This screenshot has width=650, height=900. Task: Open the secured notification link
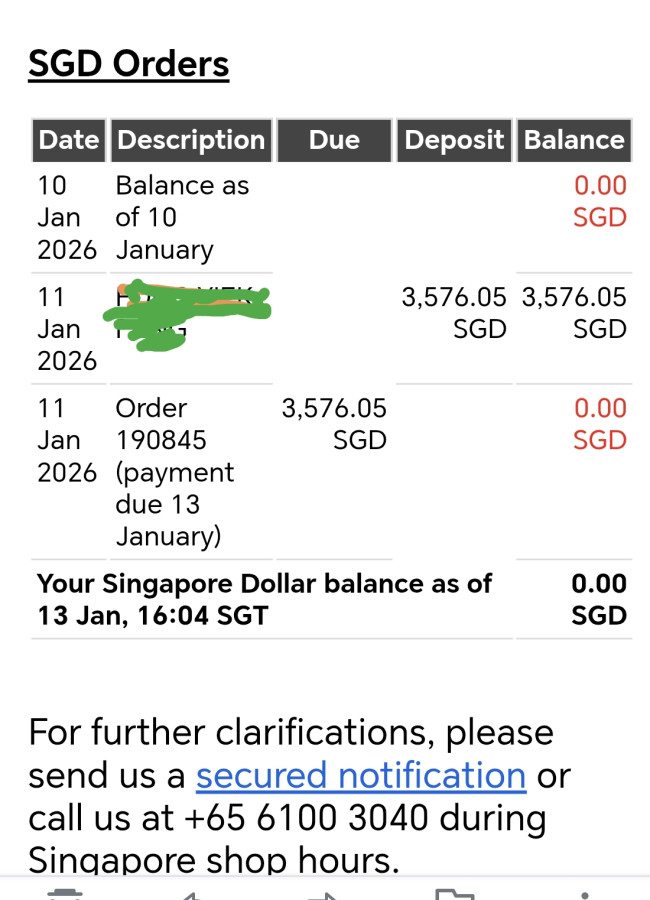(x=360, y=775)
